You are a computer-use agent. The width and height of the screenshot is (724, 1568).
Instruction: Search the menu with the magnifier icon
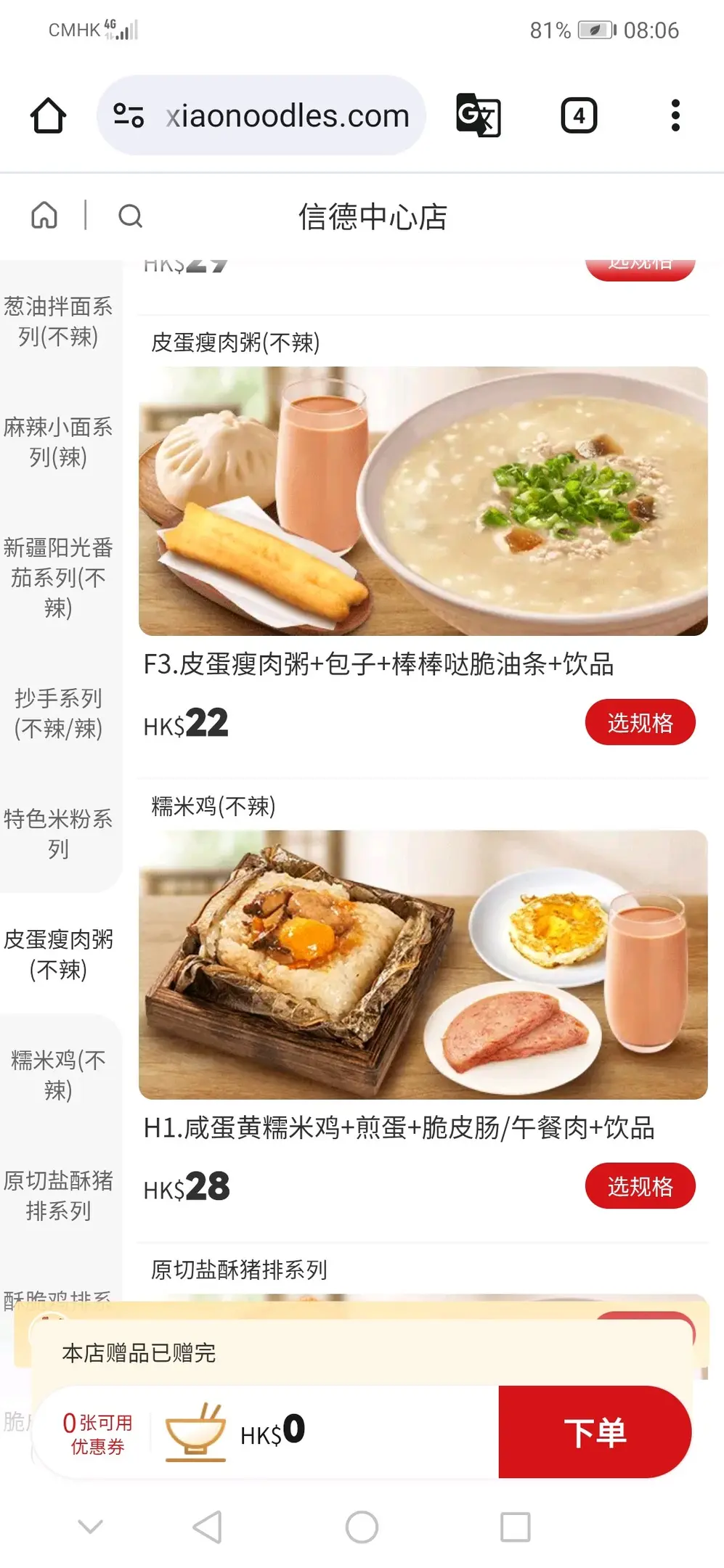click(x=130, y=216)
